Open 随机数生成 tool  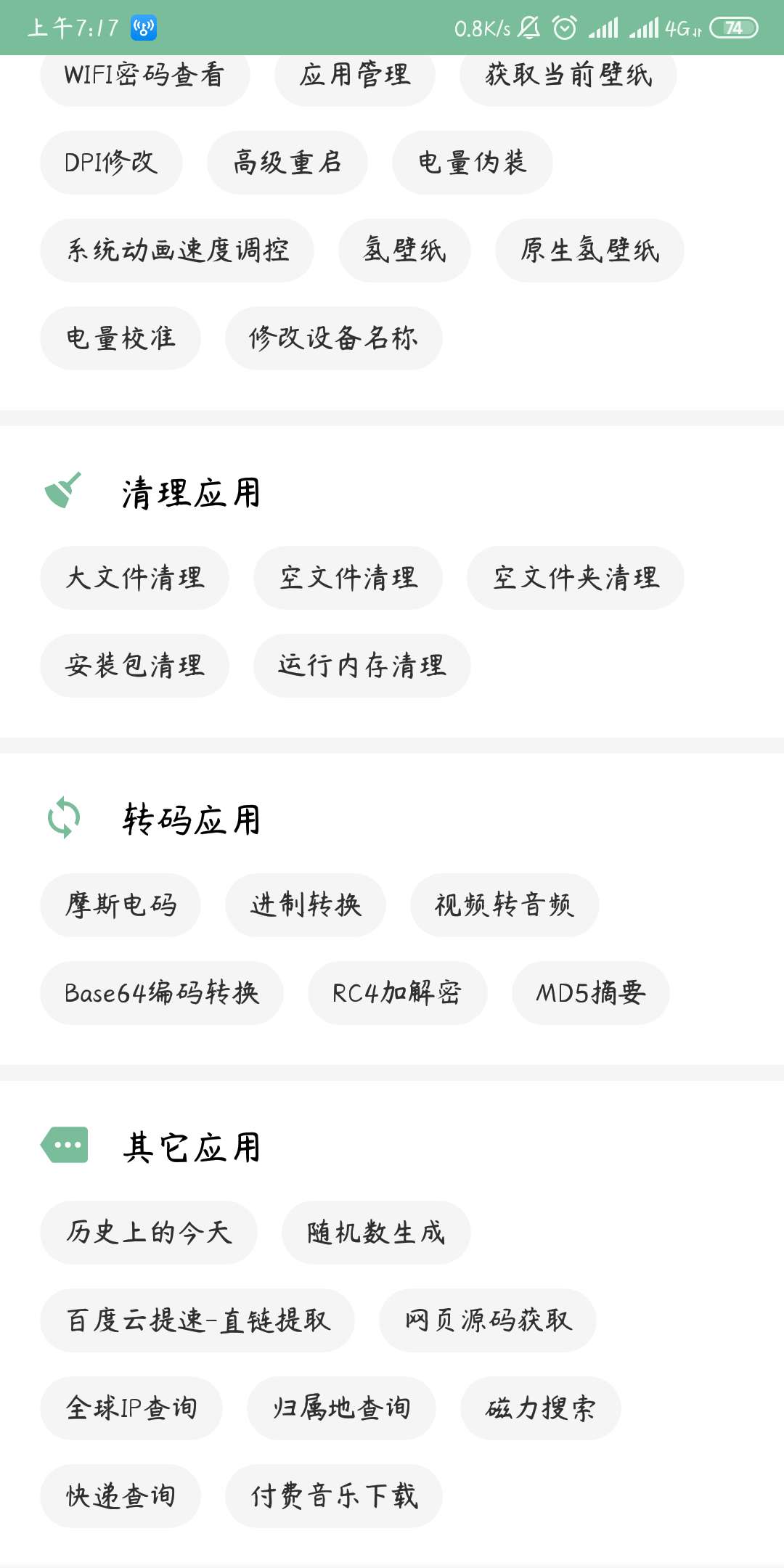376,1233
